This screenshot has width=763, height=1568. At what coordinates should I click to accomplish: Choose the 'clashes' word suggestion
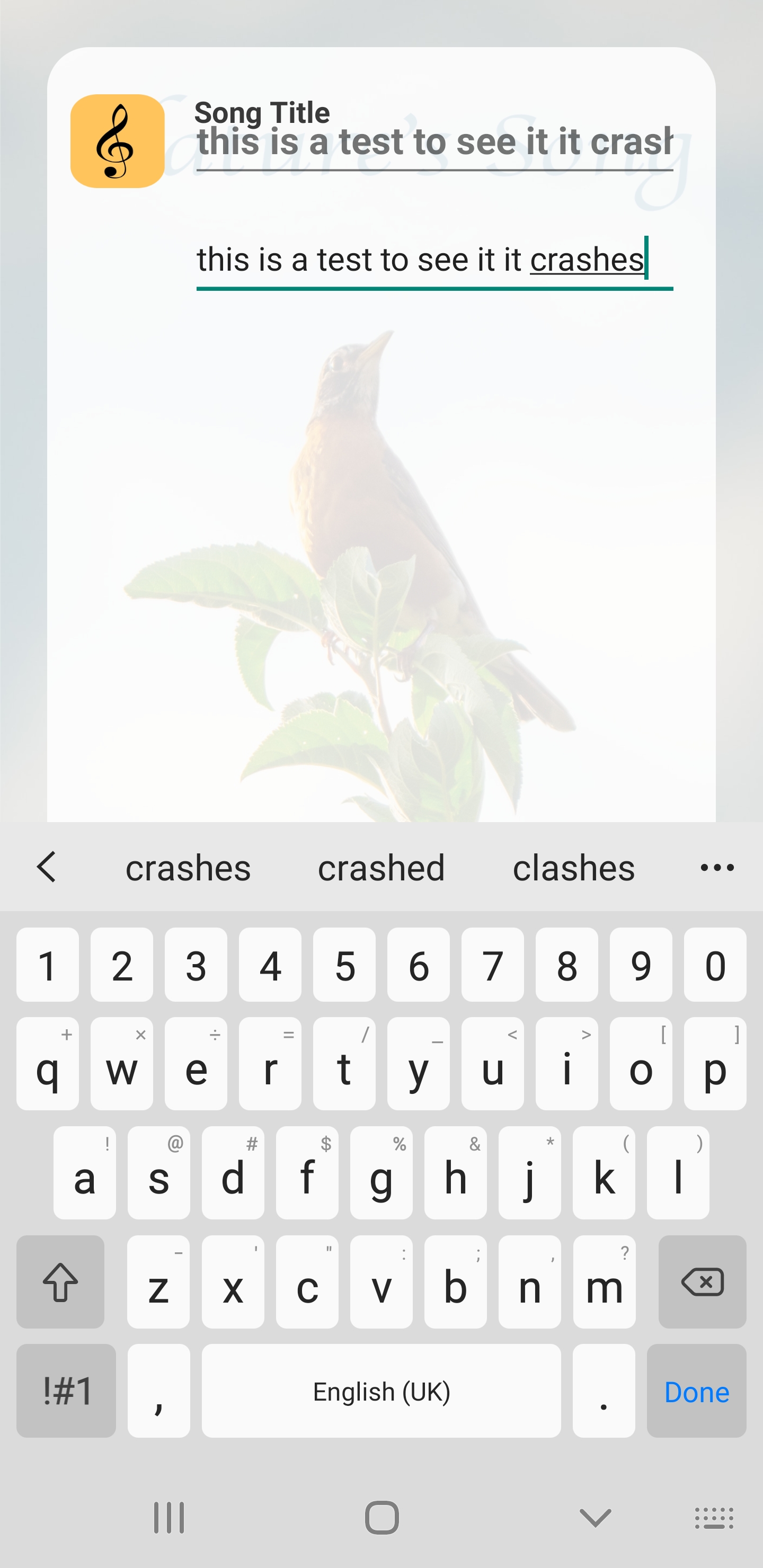tap(573, 867)
